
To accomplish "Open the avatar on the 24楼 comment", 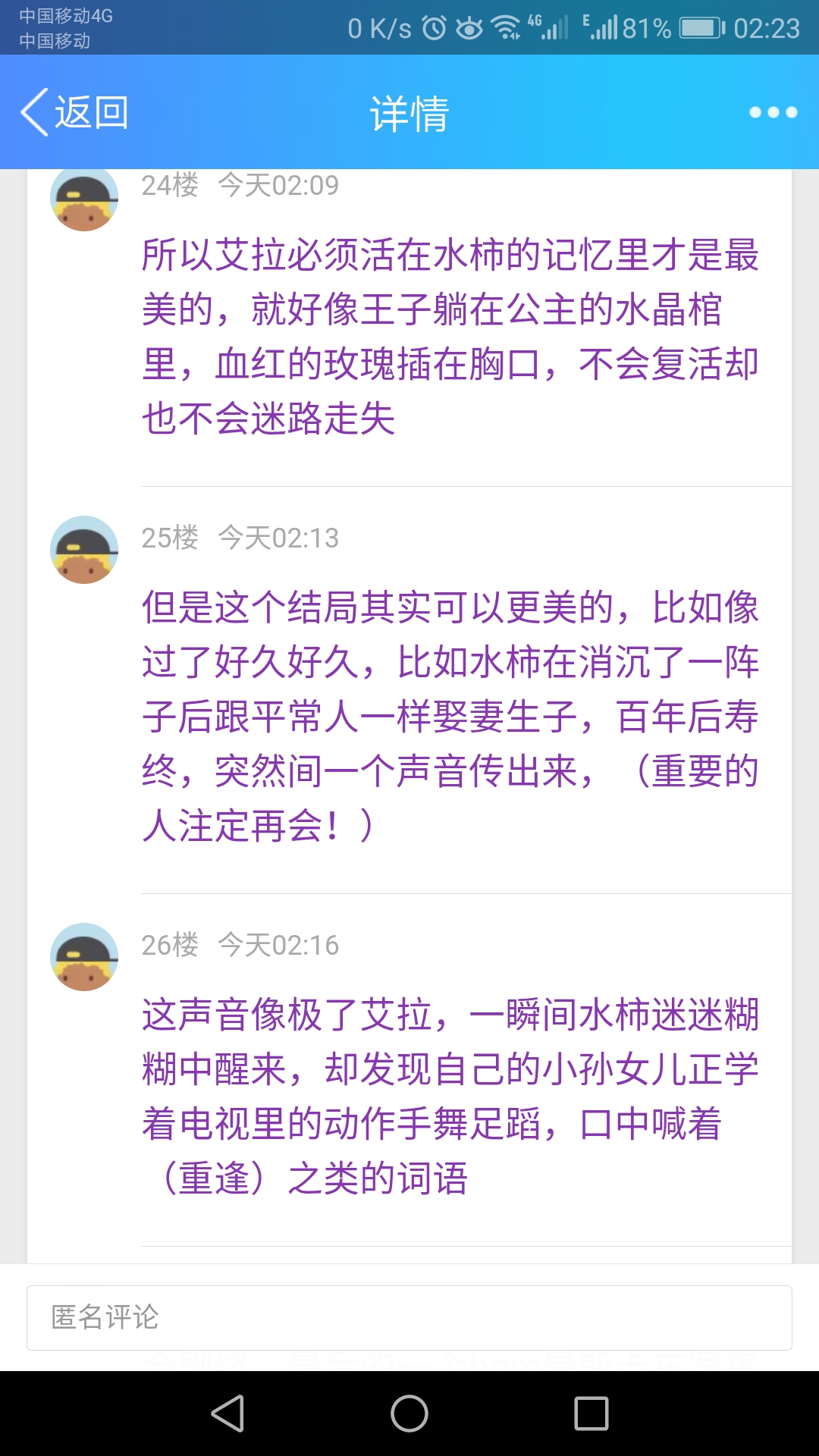I will 84,199.
